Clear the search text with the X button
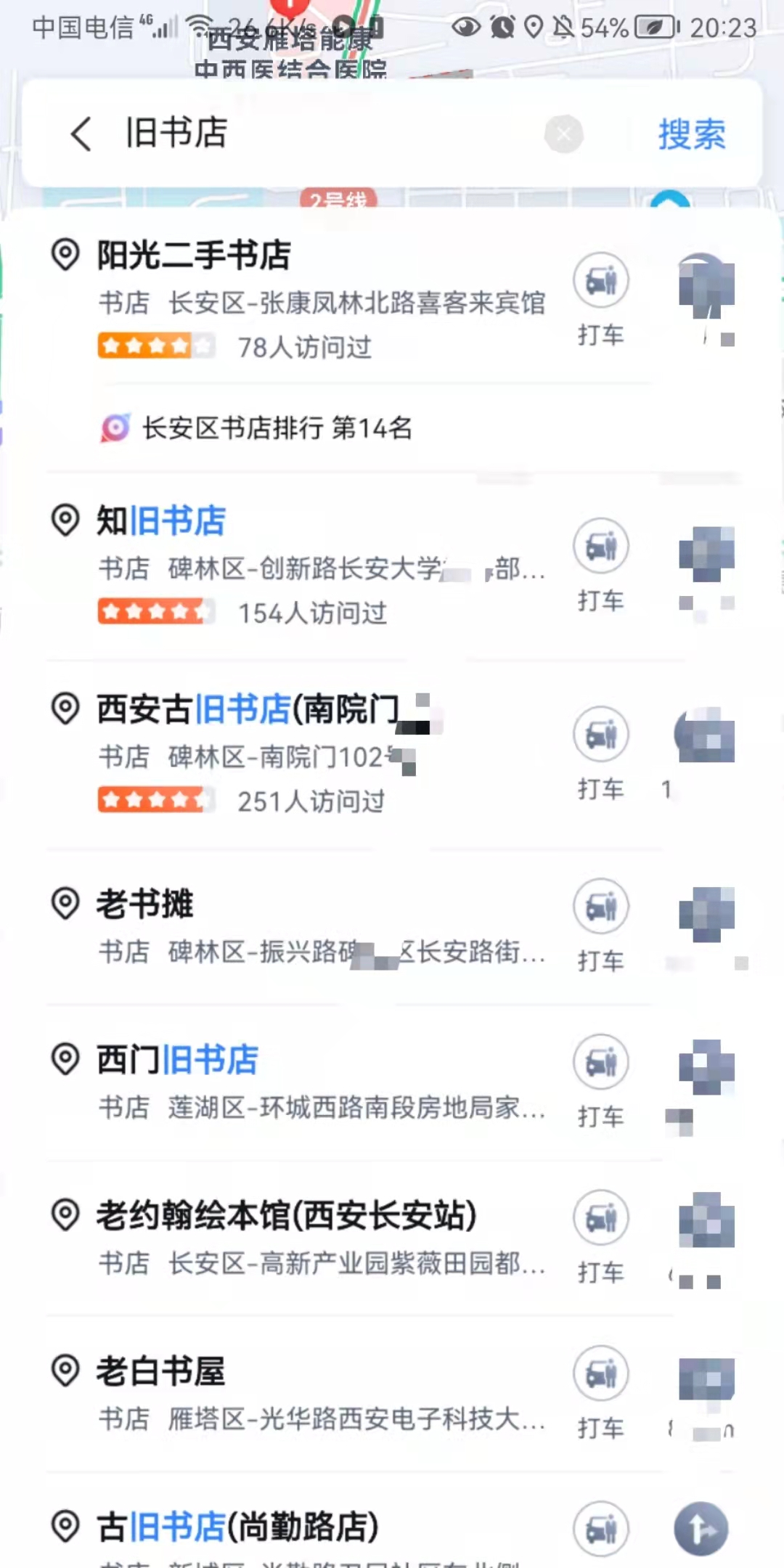 [x=564, y=134]
